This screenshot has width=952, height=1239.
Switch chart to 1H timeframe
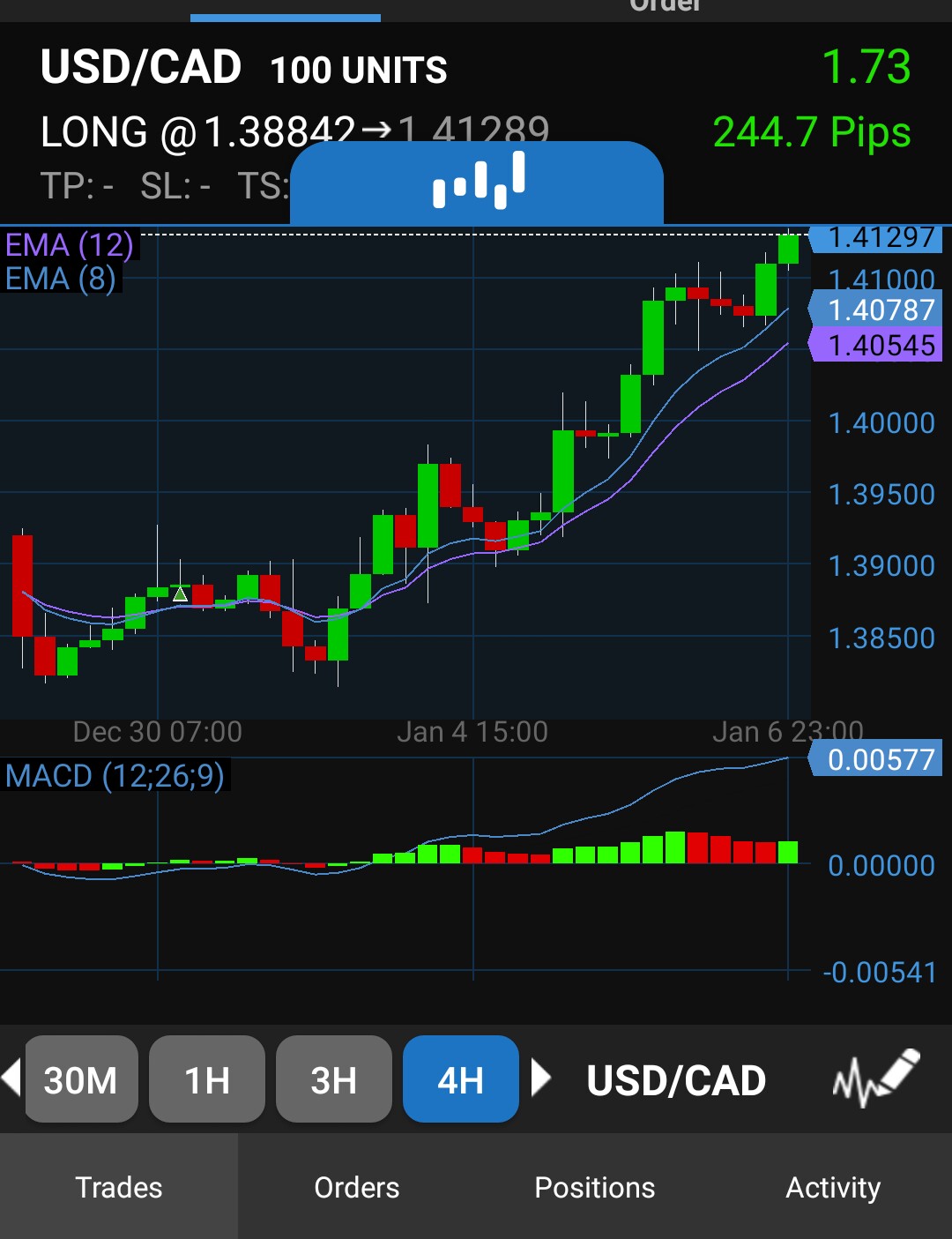coord(207,1079)
